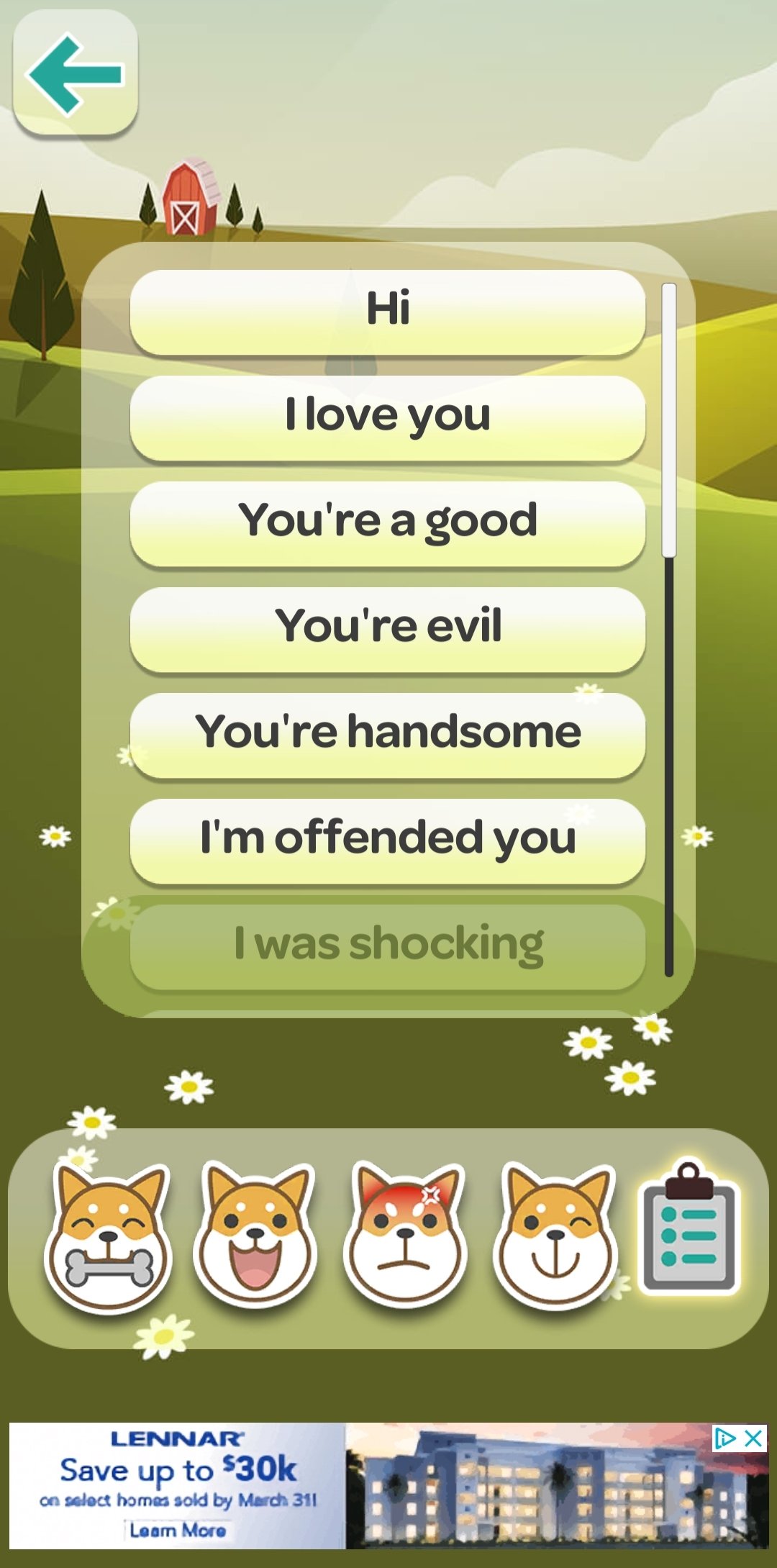This screenshot has height=1568, width=777.
Task: Open the AdChoices info icon
Action: coord(726,1438)
